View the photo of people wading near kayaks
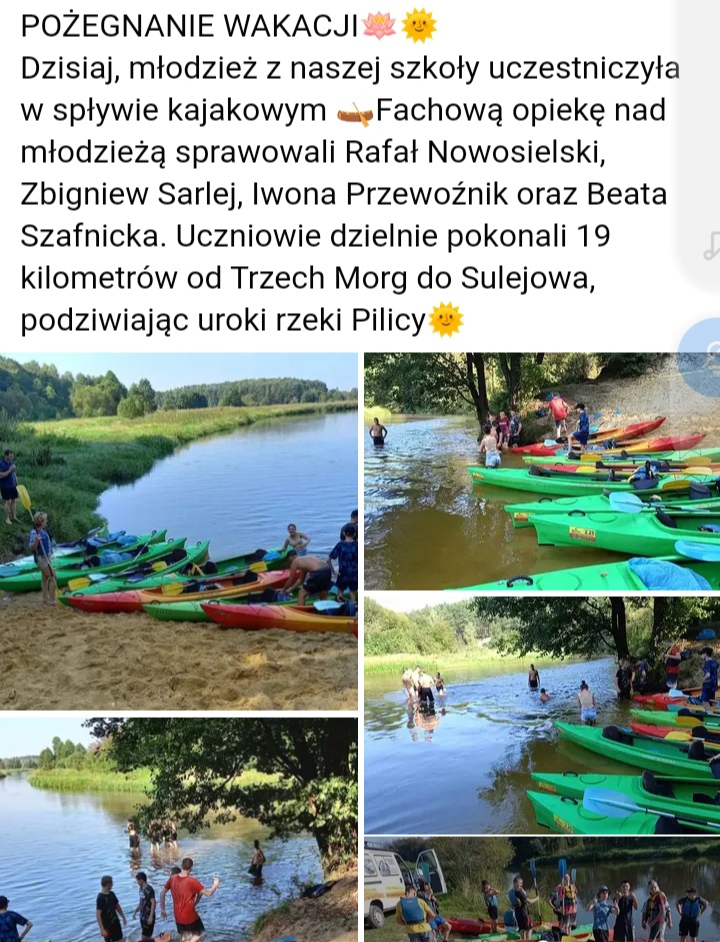This screenshot has height=942, width=720. coord(540,714)
